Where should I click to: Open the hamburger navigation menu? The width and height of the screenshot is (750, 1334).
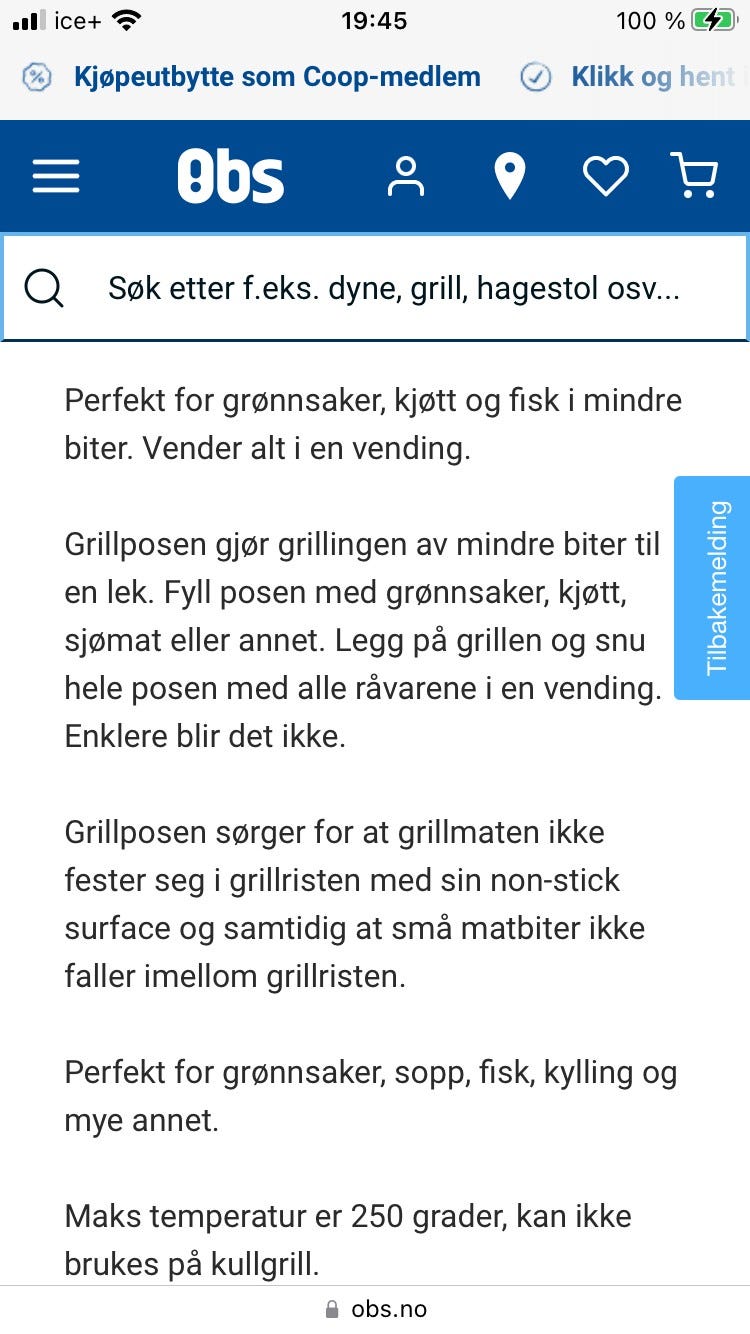point(55,176)
